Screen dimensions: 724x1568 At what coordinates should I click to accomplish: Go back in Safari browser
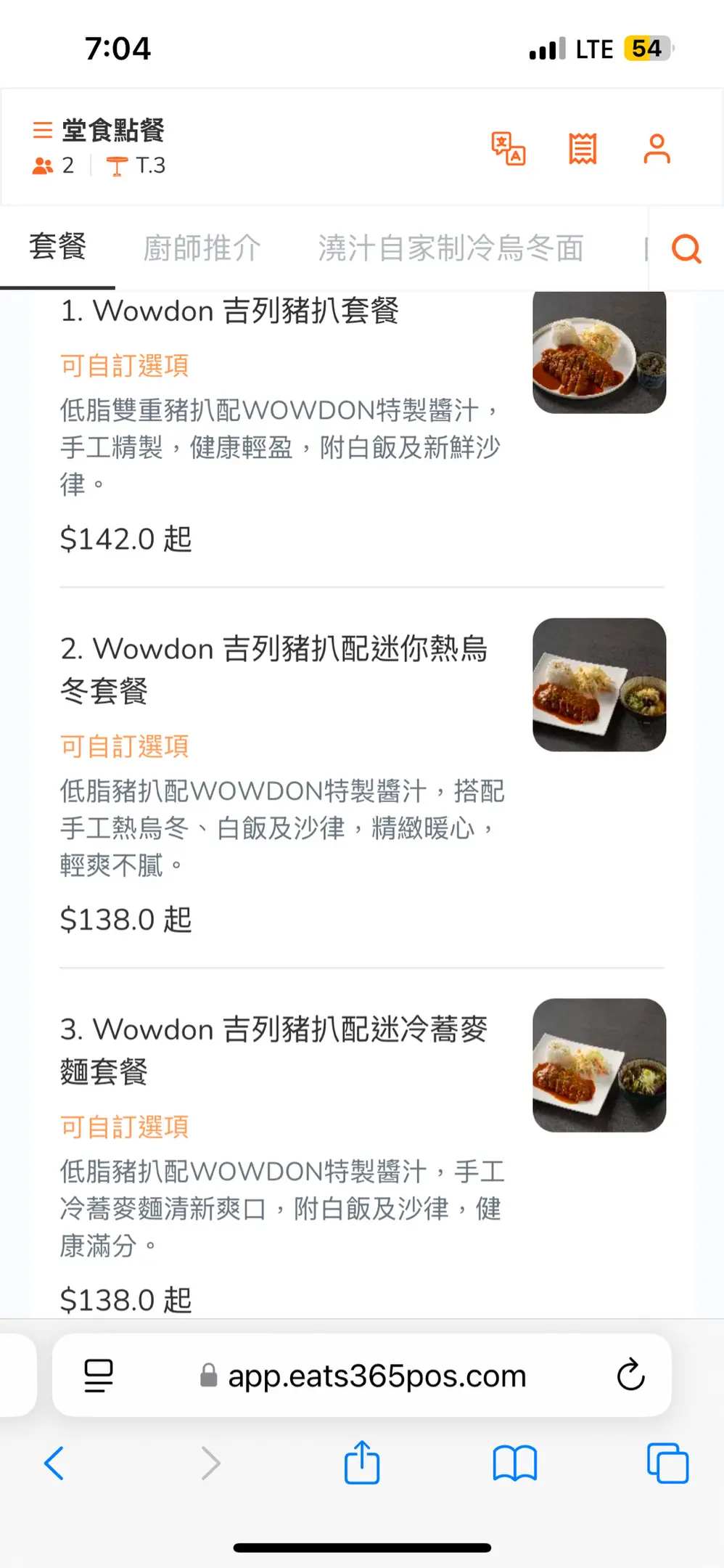tap(54, 1463)
